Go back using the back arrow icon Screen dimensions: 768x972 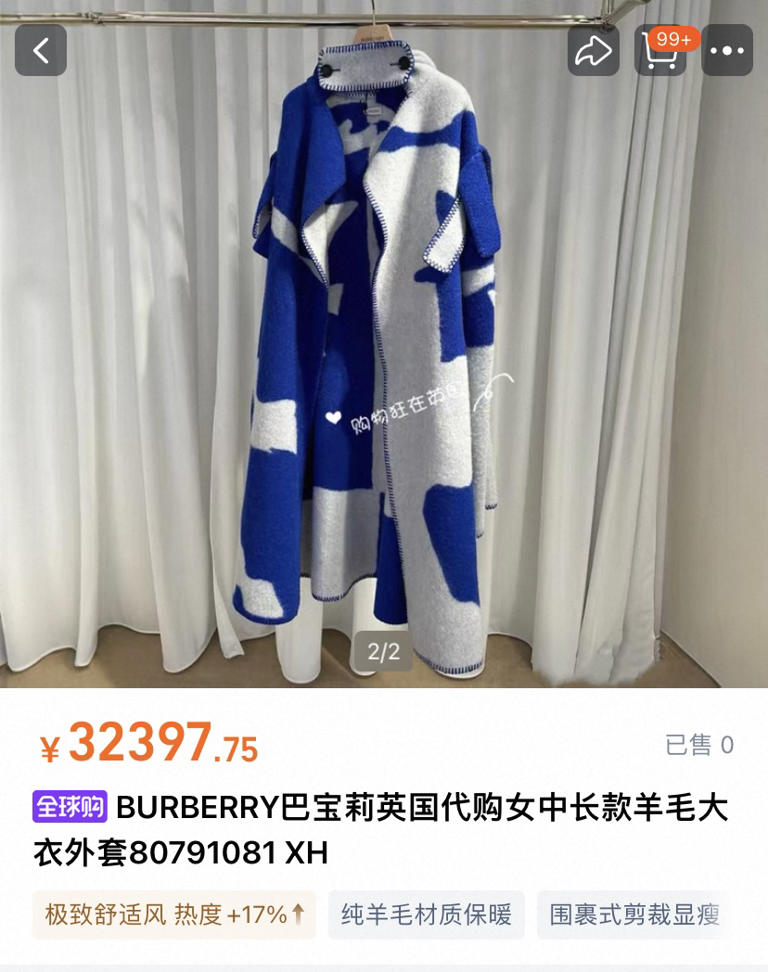pyautogui.click(x=40, y=49)
